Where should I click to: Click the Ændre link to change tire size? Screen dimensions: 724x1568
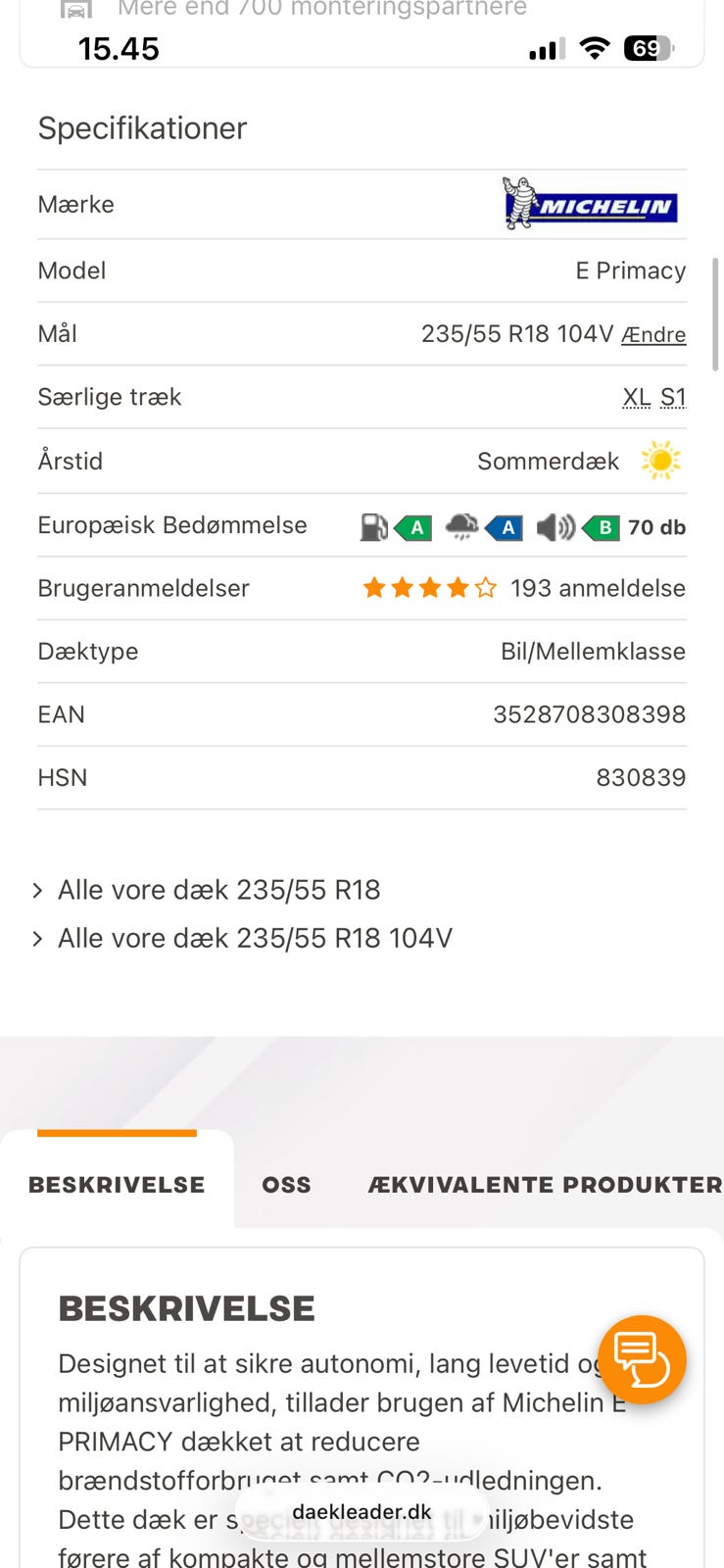654,334
